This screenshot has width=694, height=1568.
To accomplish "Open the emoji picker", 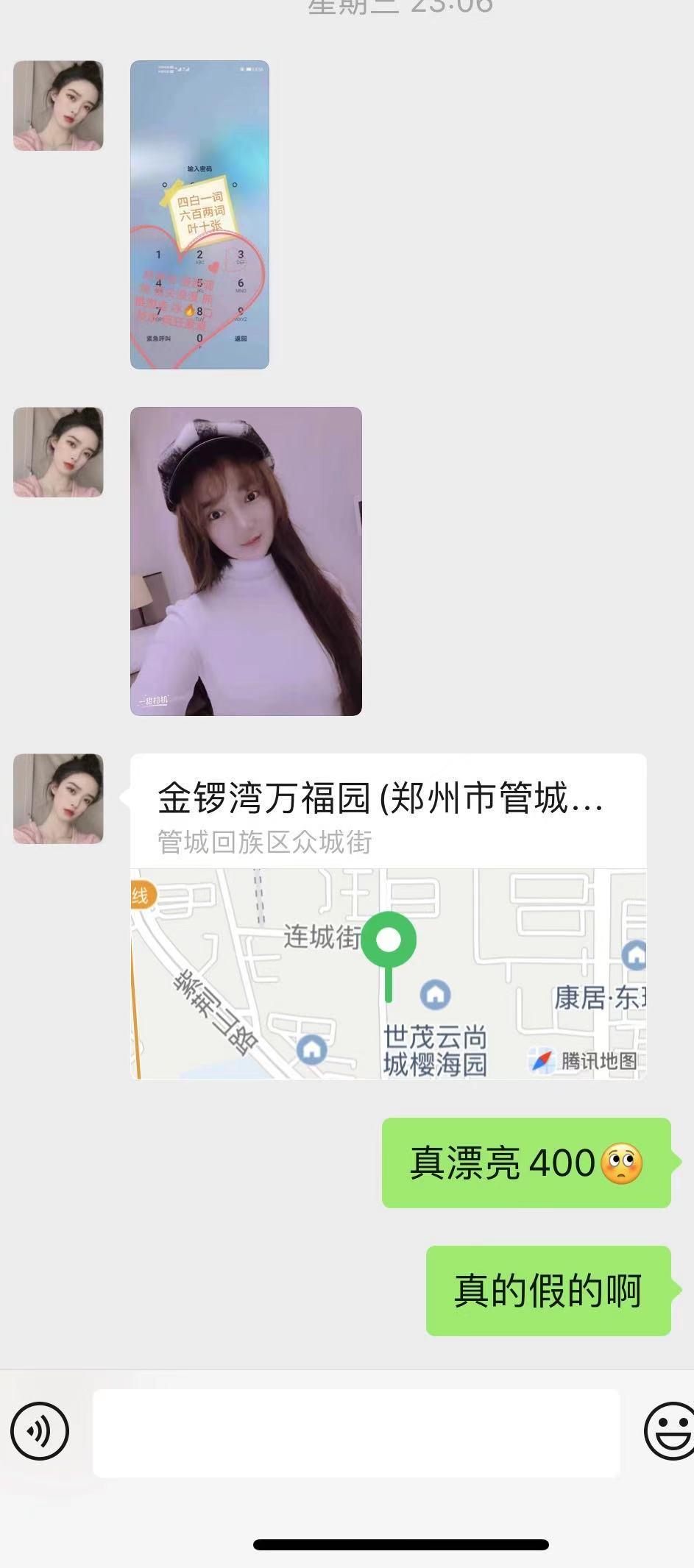I will coord(669,1432).
